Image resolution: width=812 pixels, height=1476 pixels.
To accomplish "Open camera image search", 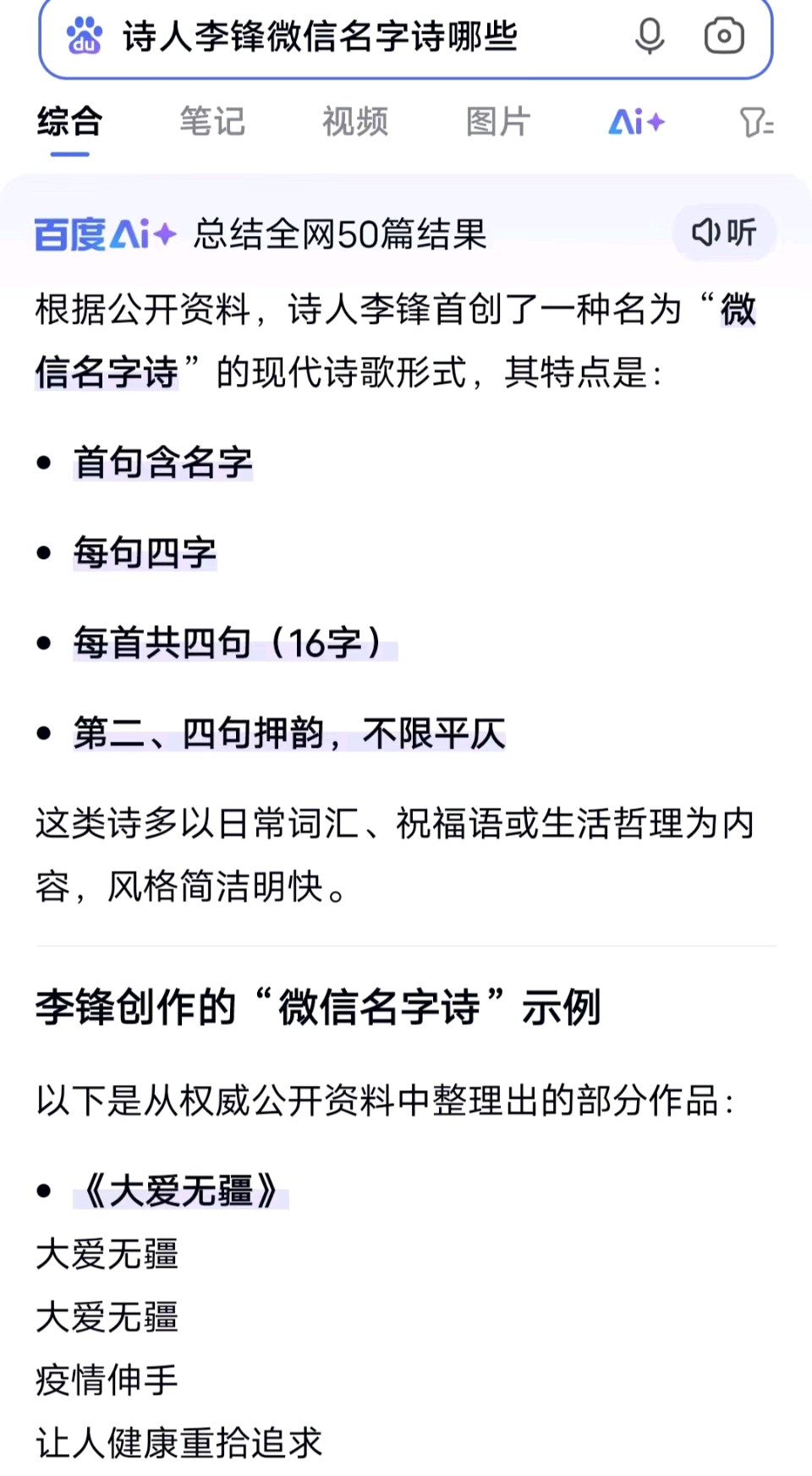I will (724, 36).
